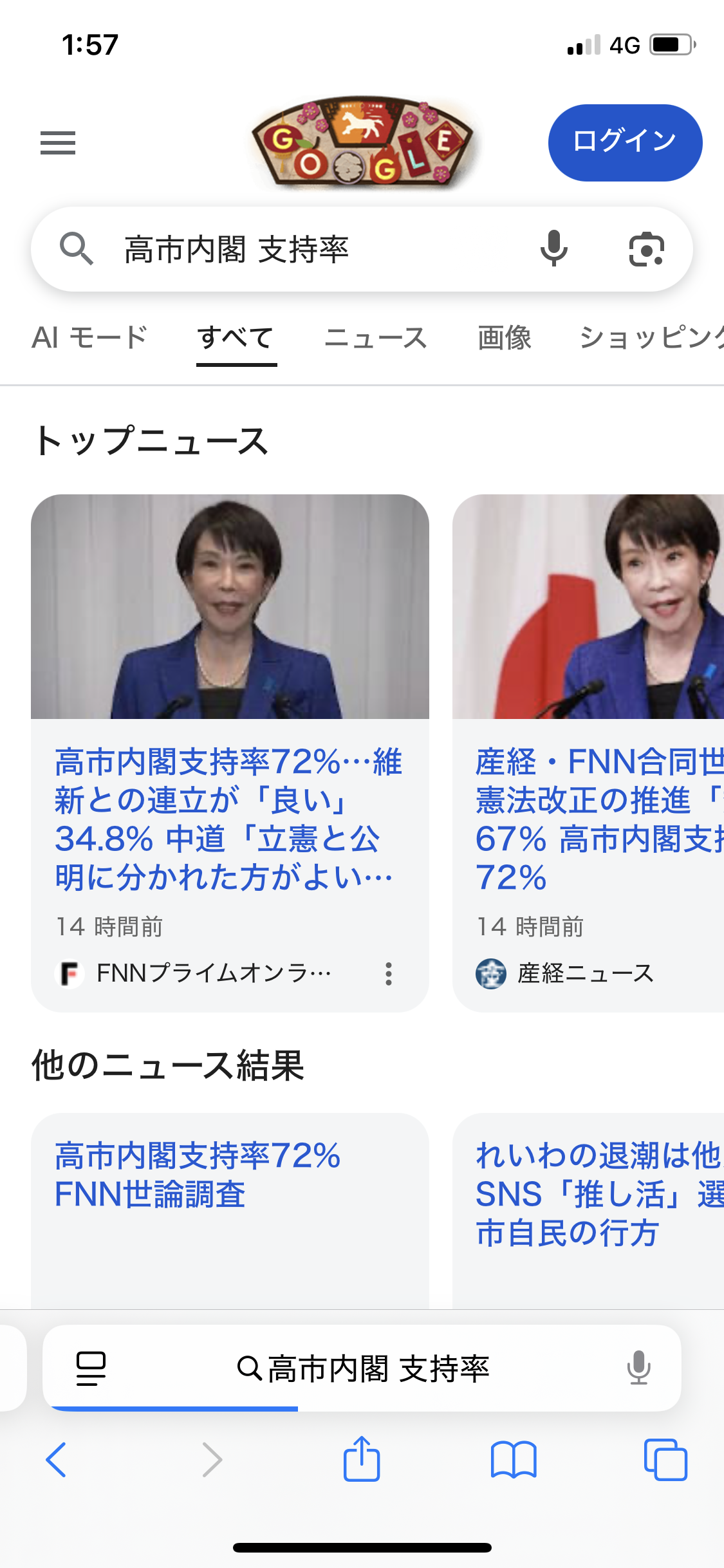Image resolution: width=724 pixels, height=1568 pixels.
Task: Open Safari bookmarks
Action: [513, 1460]
